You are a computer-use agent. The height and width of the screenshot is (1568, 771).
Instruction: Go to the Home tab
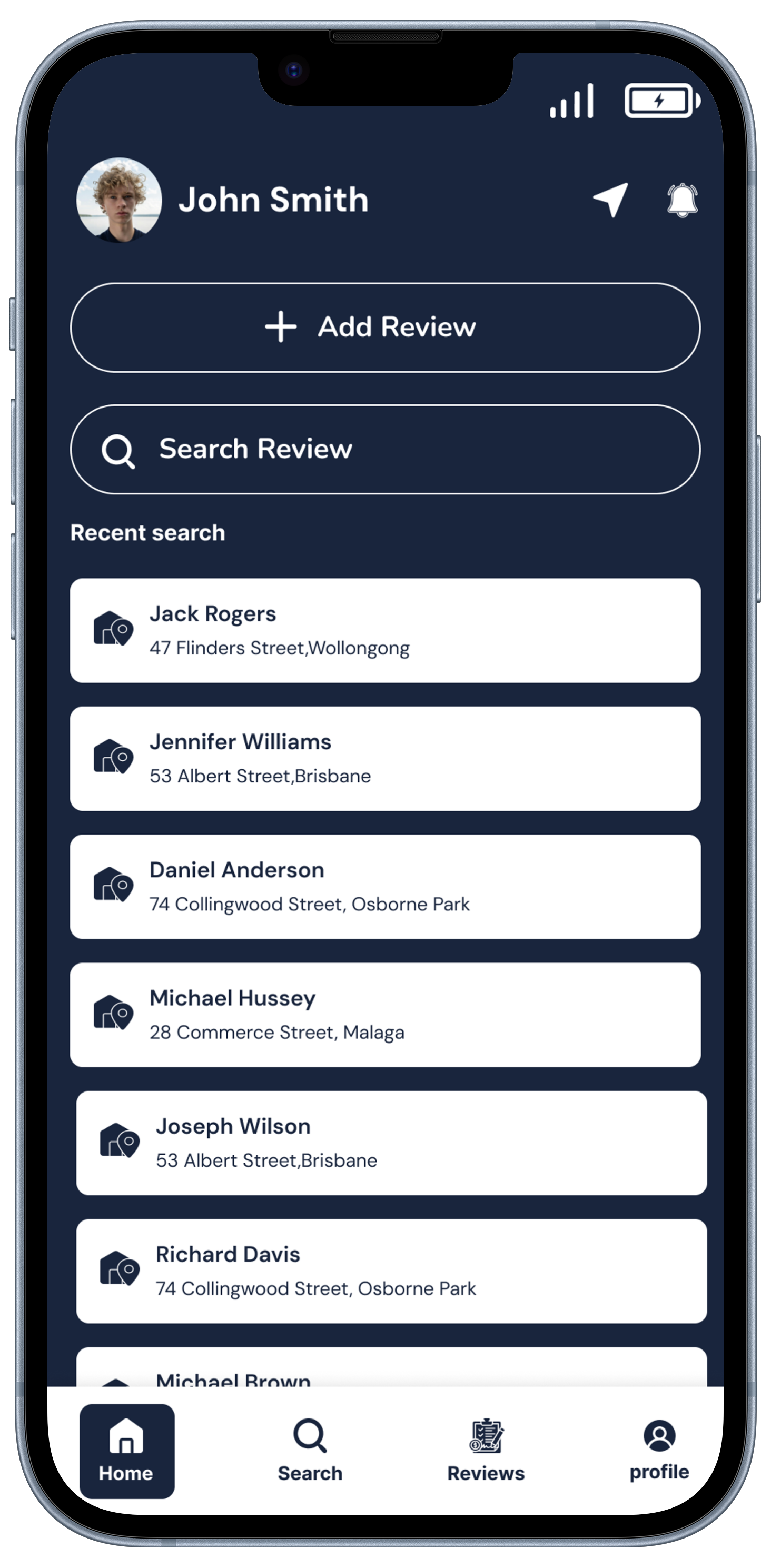pos(127,1451)
